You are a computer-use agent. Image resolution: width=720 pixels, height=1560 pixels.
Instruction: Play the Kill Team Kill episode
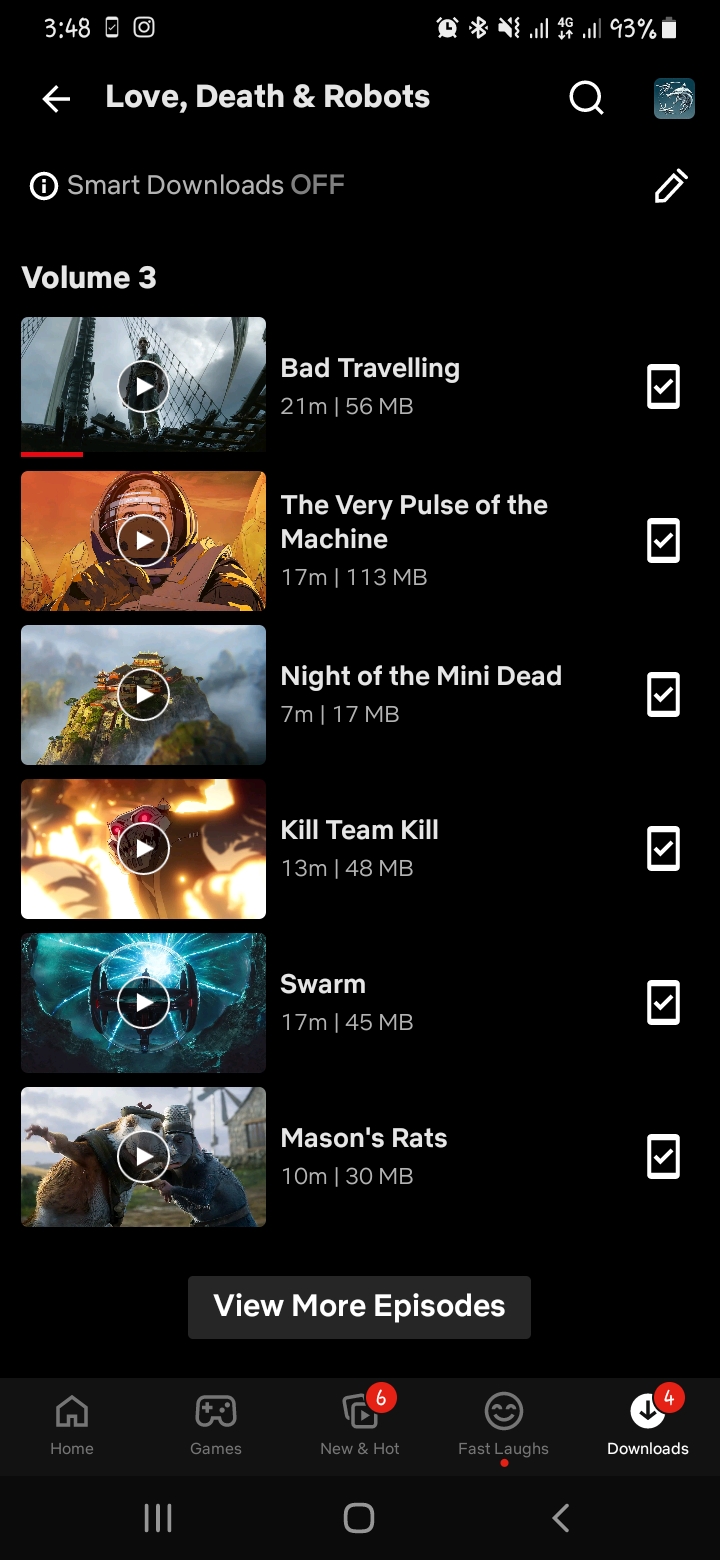(143, 848)
